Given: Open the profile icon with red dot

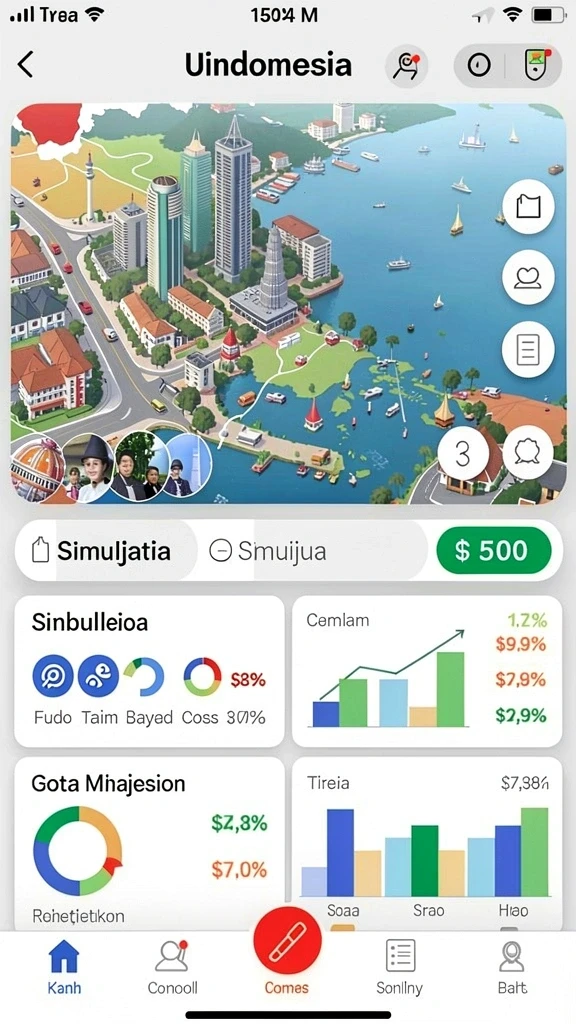Looking at the screenshot, I should (x=406, y=66).
